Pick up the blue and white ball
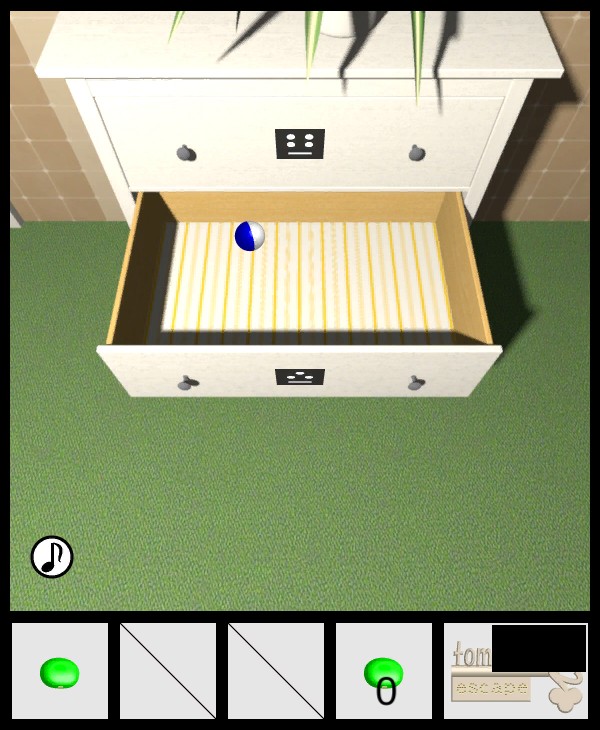 (250, 236)
